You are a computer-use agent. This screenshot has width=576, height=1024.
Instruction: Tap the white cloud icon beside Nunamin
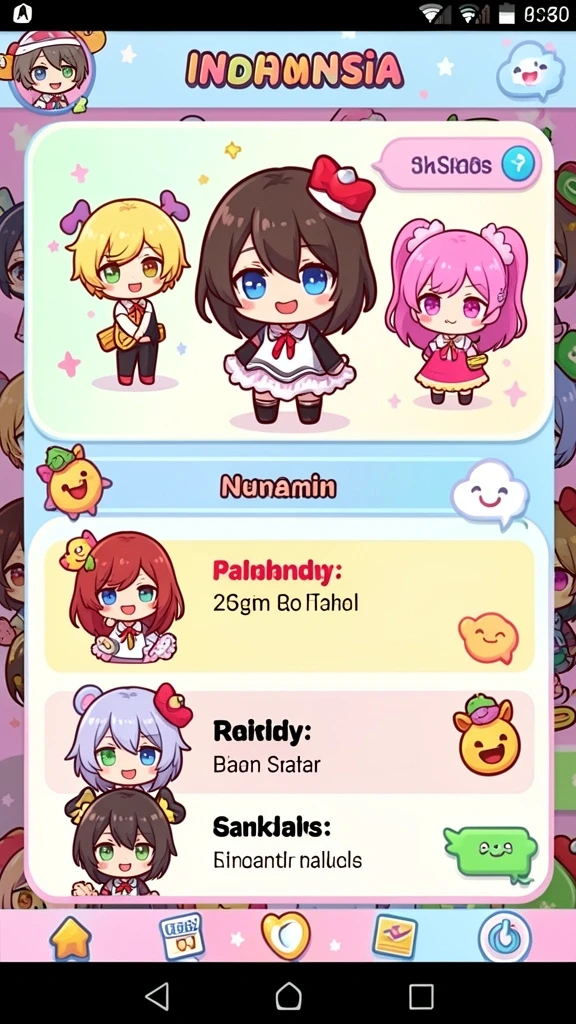point(490,494)
